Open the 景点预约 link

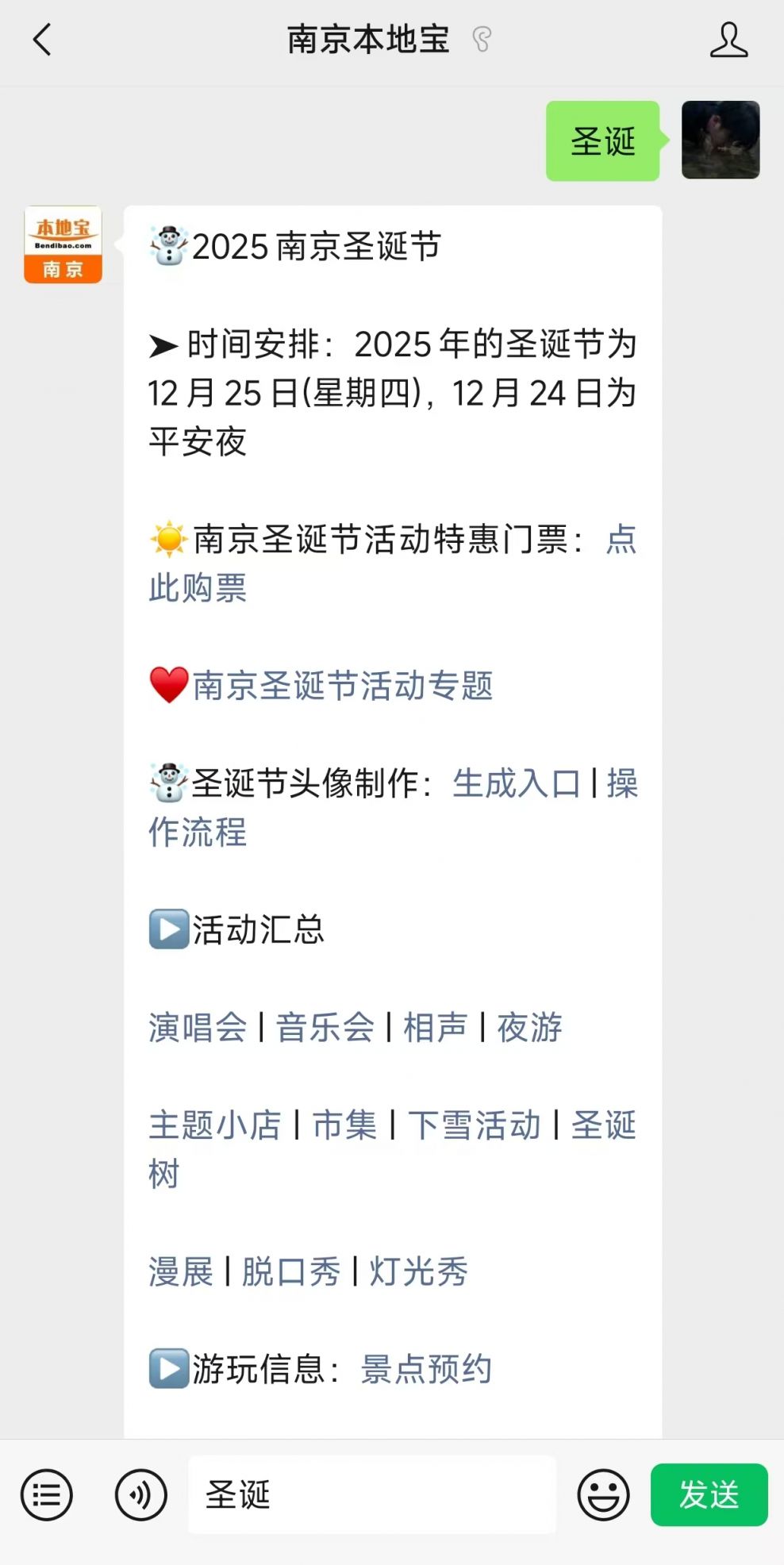(426, 1369)
